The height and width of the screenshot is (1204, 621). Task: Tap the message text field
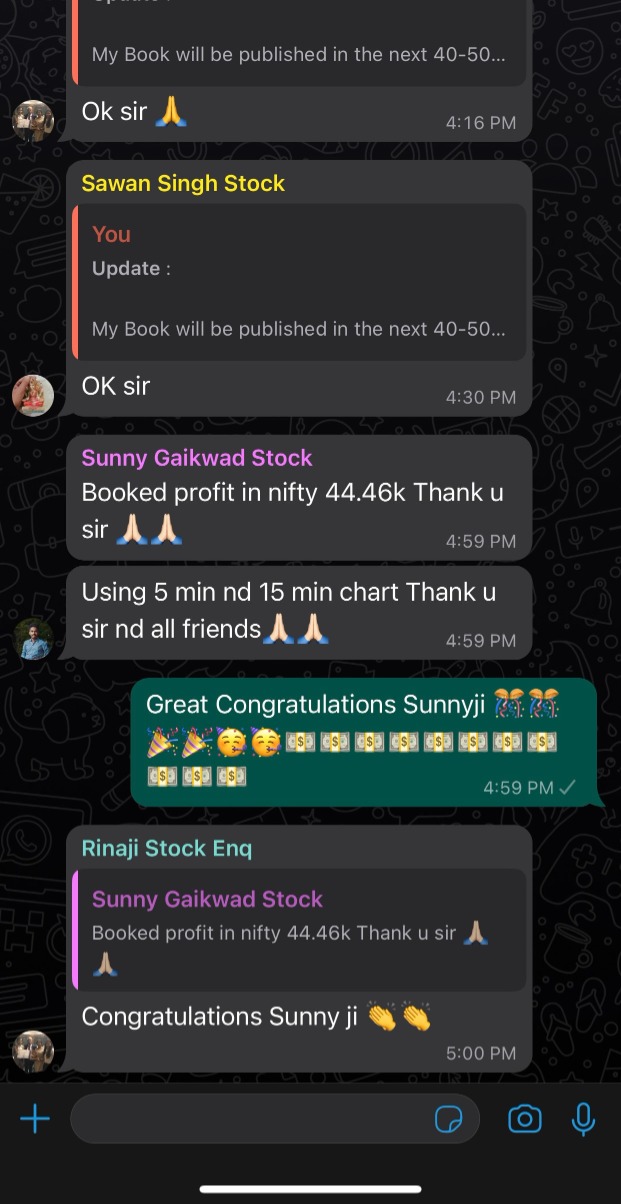click(x=250, y=1118)
